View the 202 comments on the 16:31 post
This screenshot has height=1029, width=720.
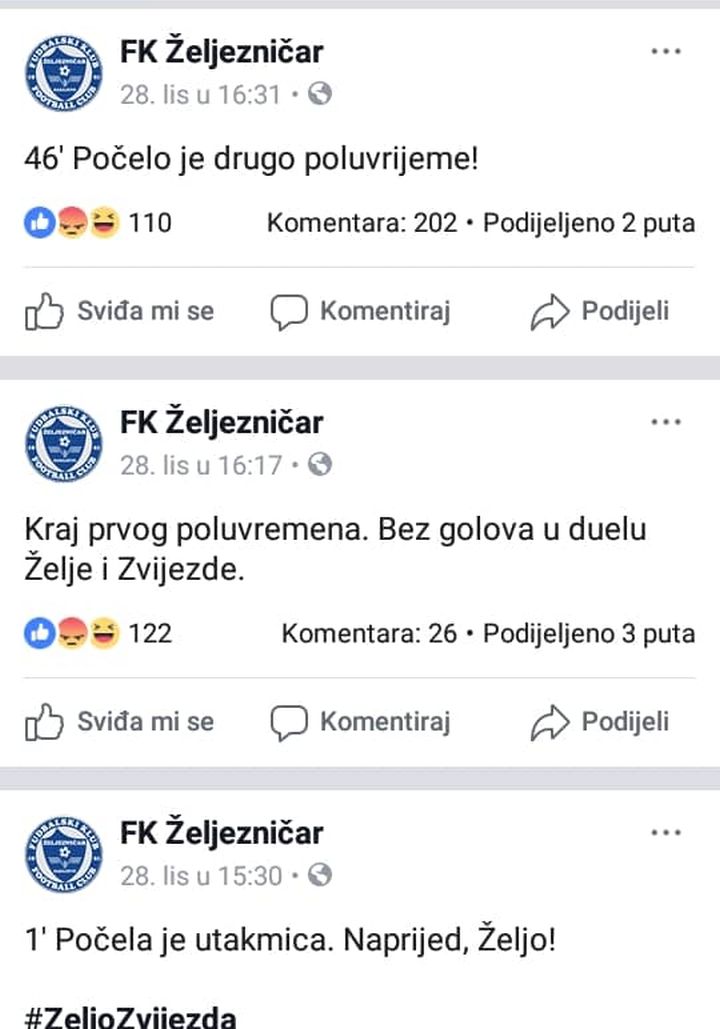[361, 223]
